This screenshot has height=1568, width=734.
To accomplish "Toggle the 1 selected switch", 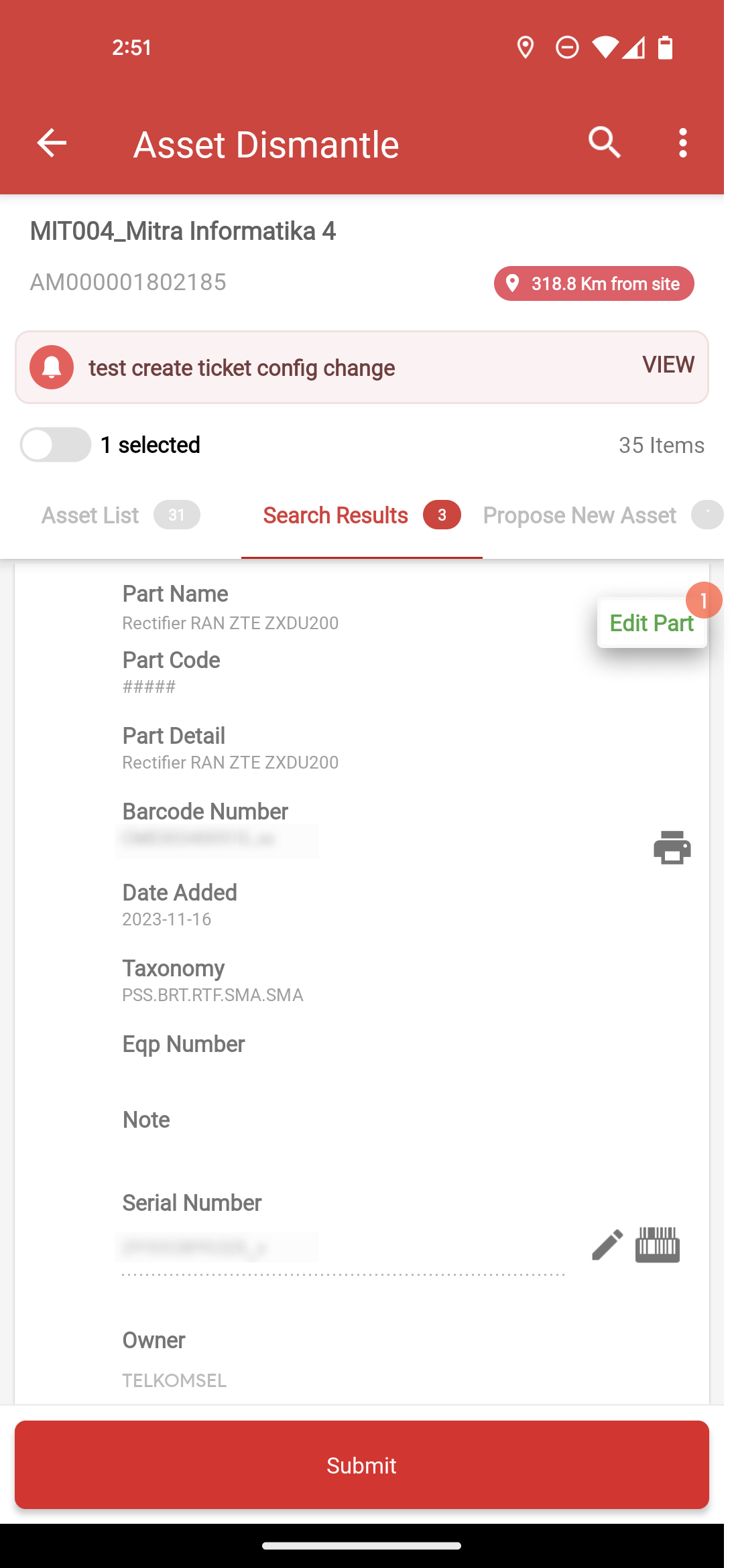I will point(56,445).
